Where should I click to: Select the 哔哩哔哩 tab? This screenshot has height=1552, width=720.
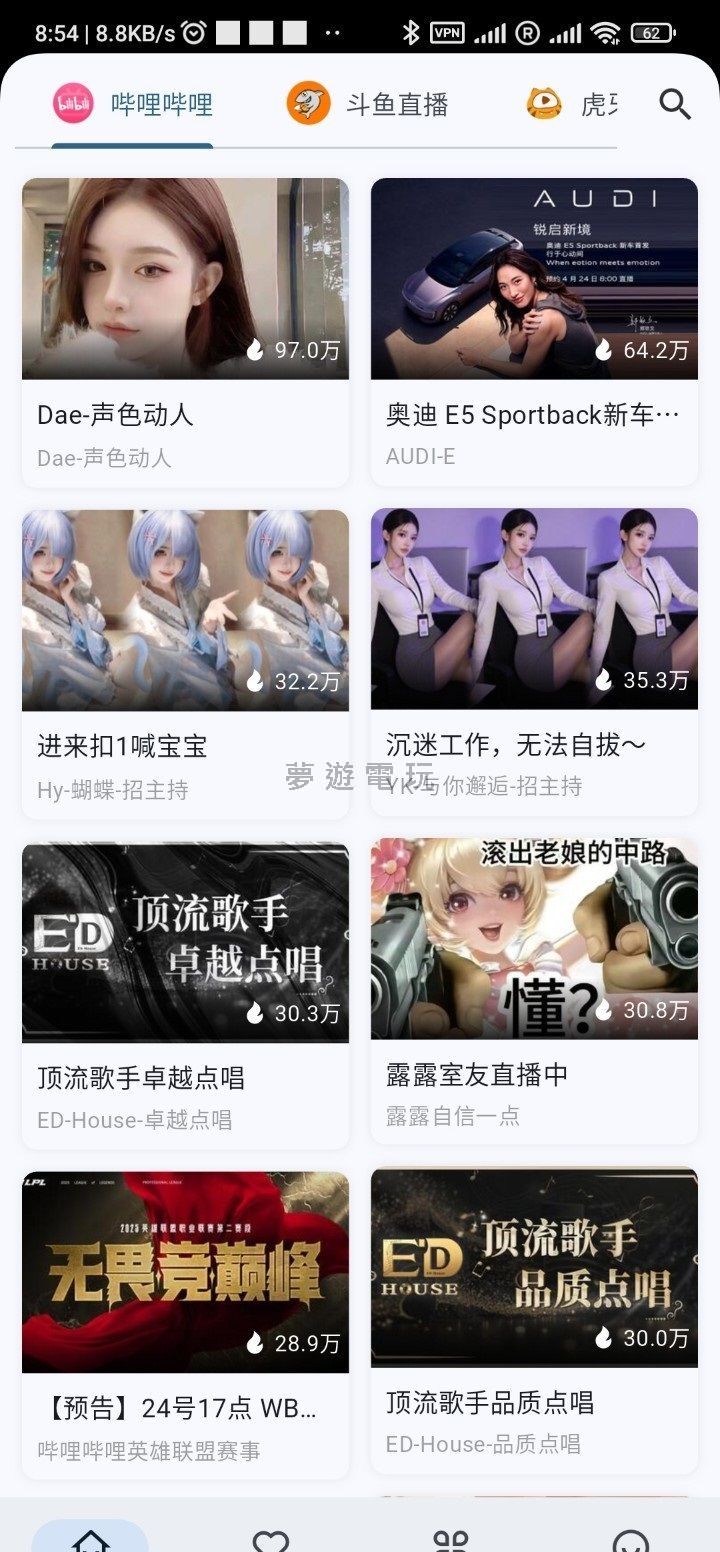(x=133, y=104)
